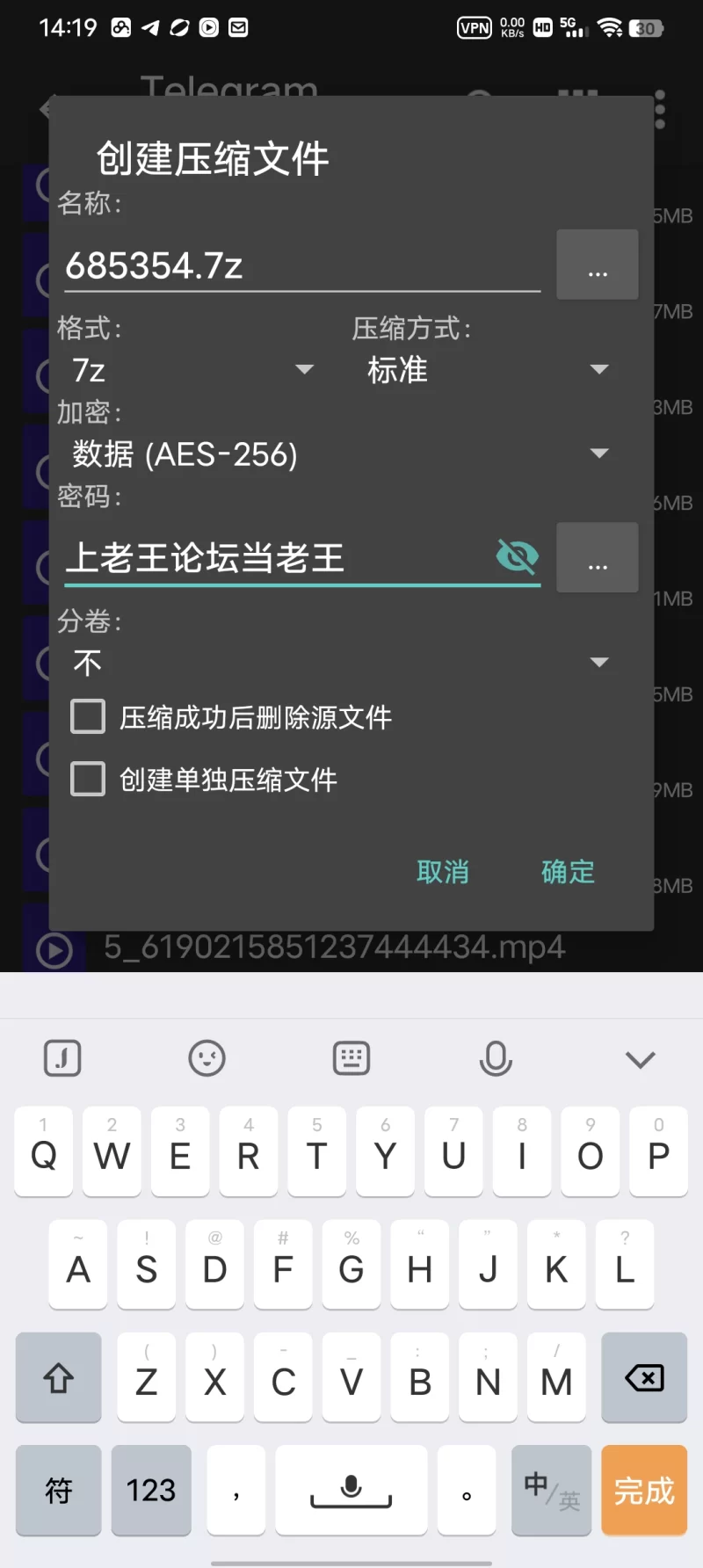The image size is (703, 1568).
Task: Open the browse button beside archive name
Action: [598, 265]
